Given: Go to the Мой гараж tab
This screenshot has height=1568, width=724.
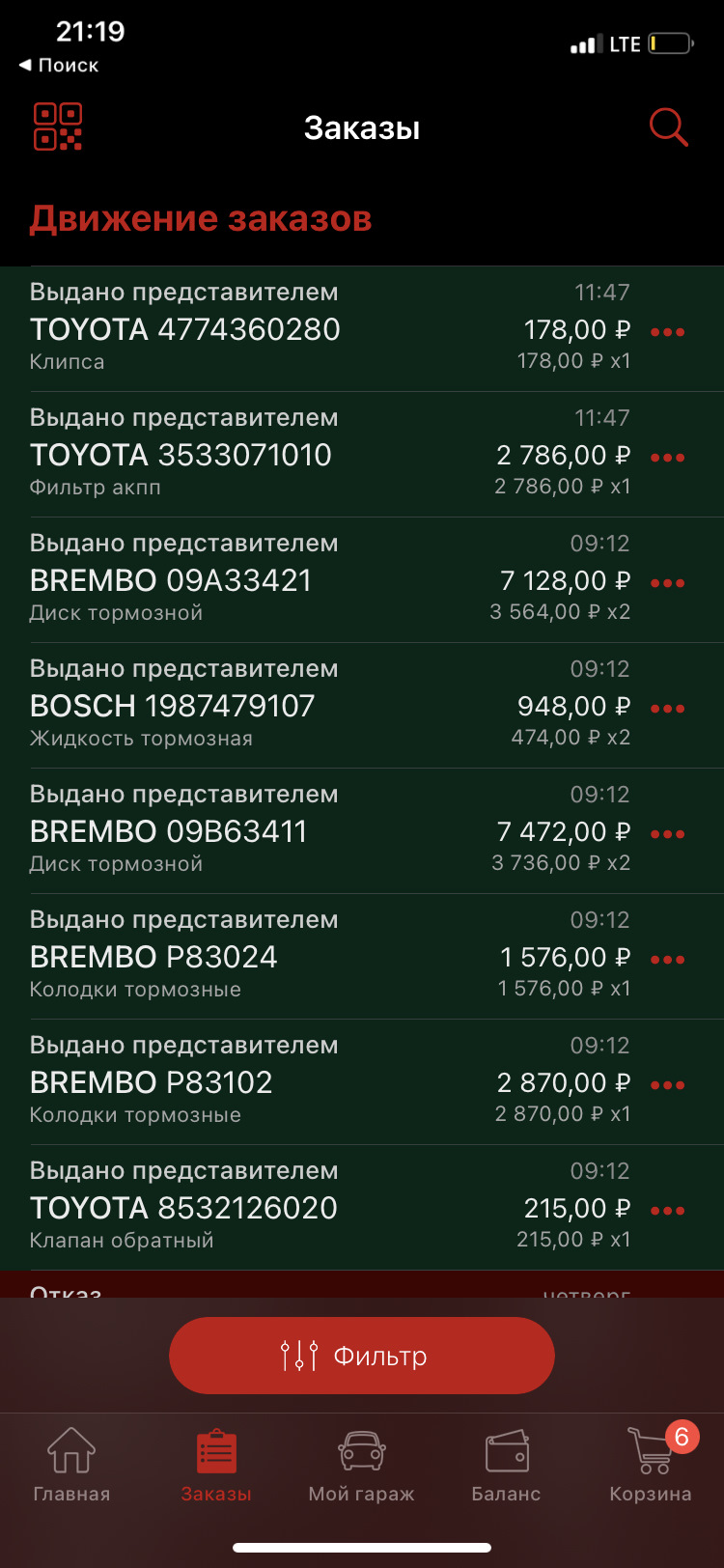Looking at the screenshot, I should pyautogui.click(x=361, y=1466).
